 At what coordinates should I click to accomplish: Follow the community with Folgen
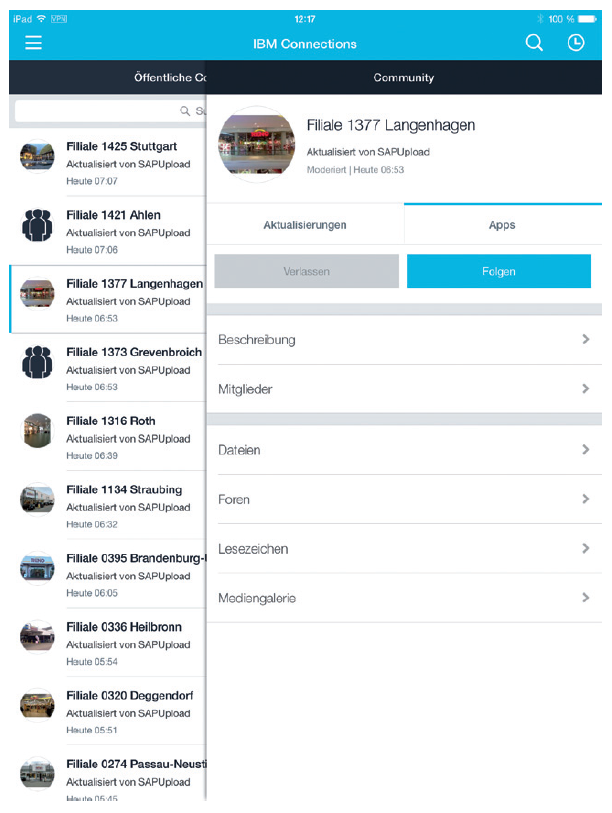499,271
